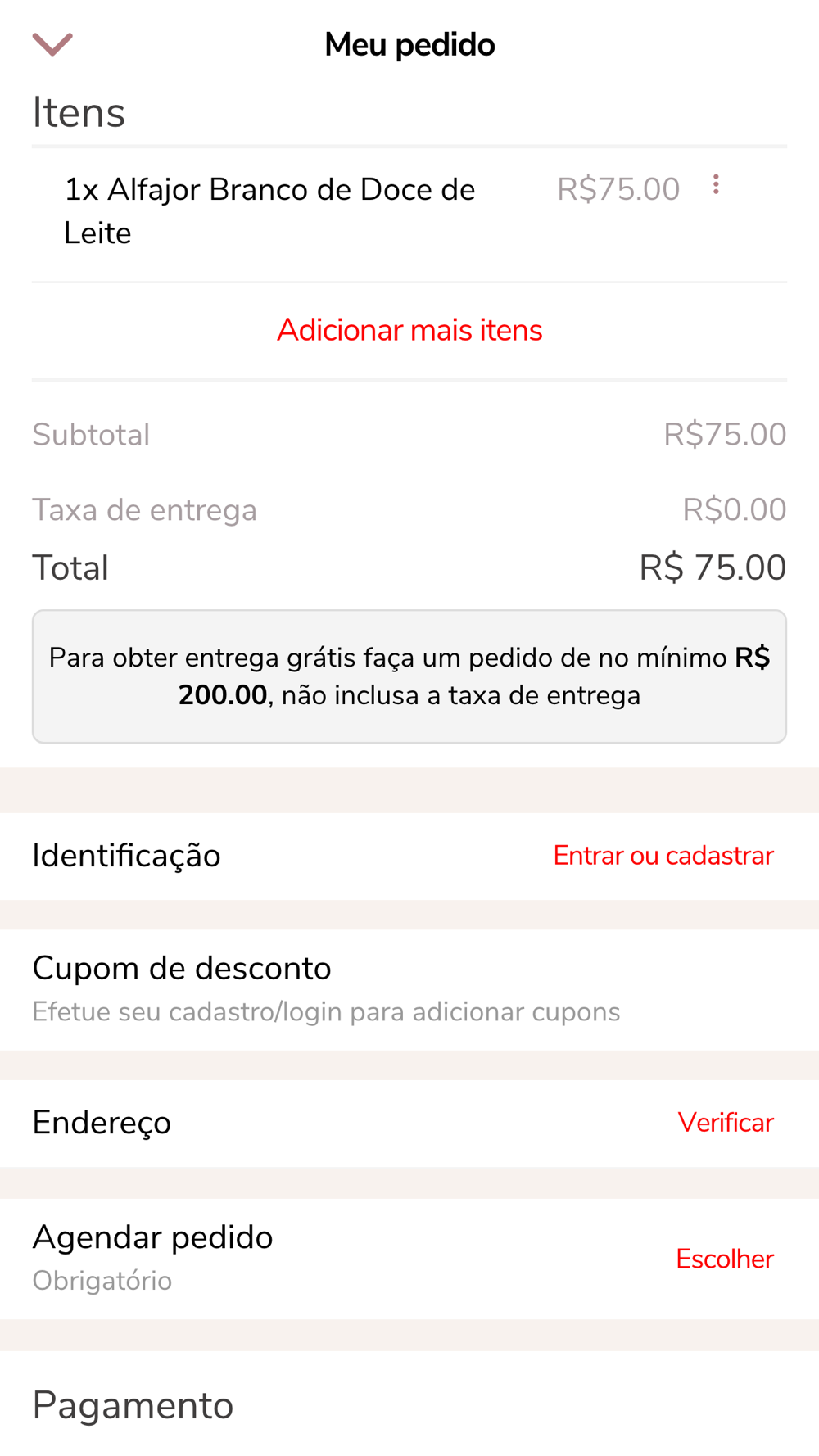Viewport: 819px width, 1456px height.
Task: Collapse the Meu pedido order sheet
Action: click(52, 44)
